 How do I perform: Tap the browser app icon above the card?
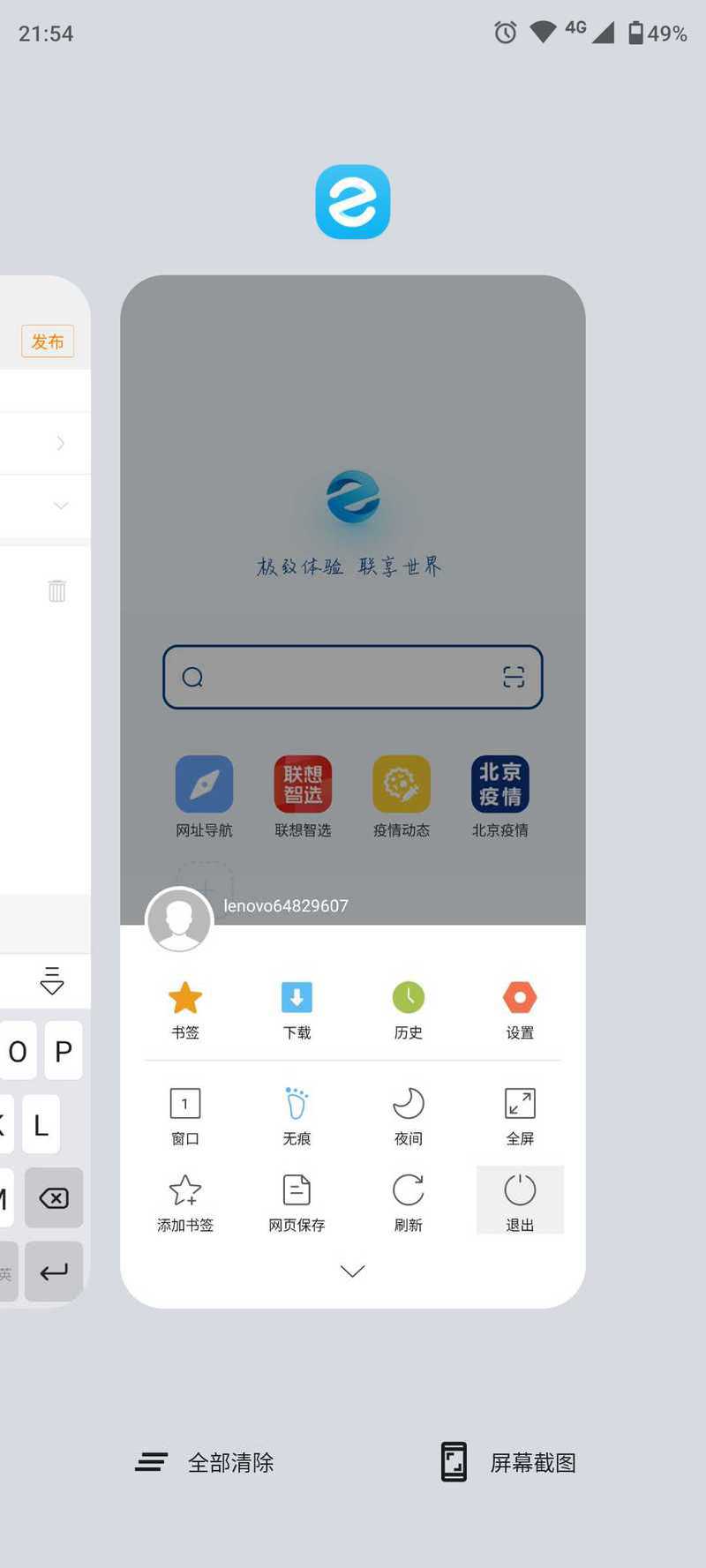pyautogui.click(x=353, y=202)
